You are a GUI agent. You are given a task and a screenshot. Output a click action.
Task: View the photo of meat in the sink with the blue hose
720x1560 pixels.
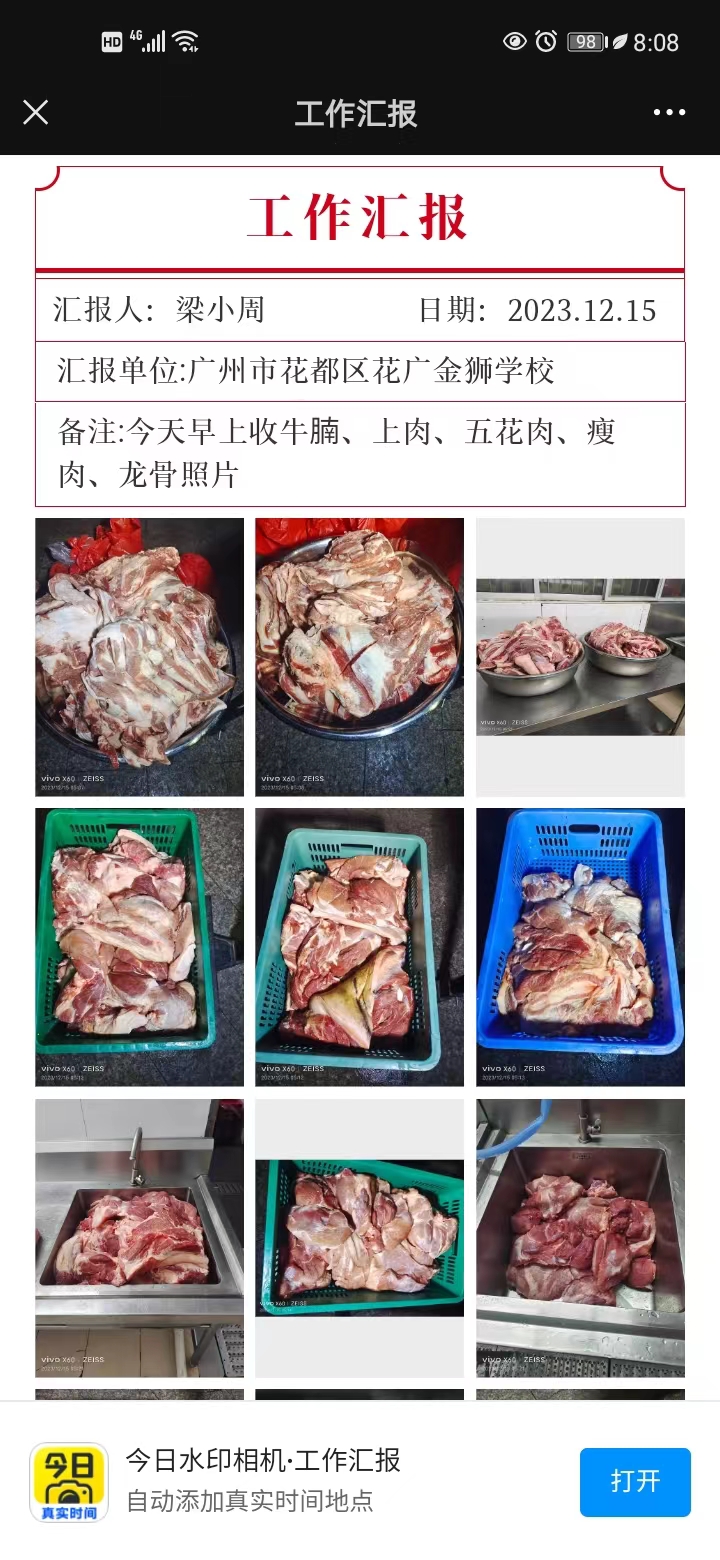(580, 1237)
